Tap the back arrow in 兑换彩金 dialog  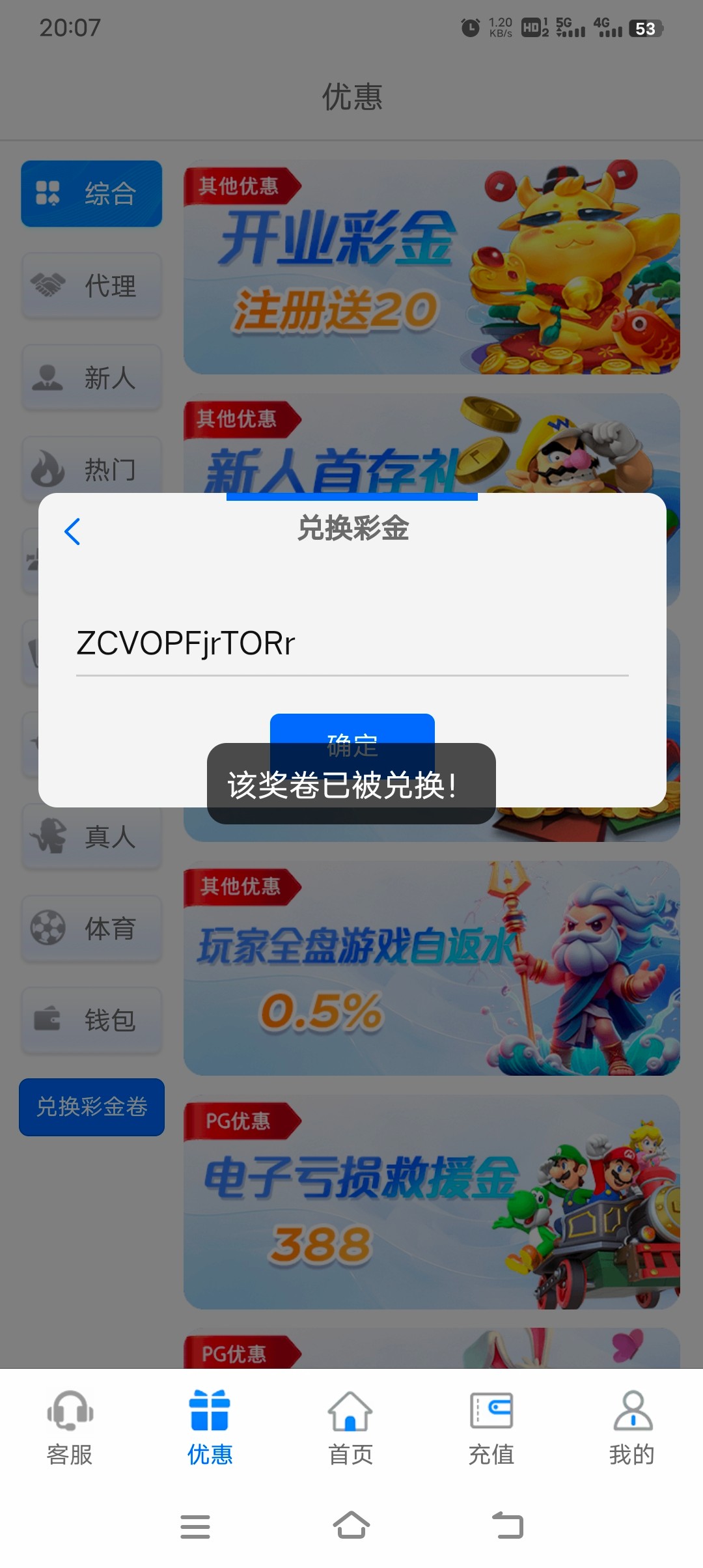[72, 531]
